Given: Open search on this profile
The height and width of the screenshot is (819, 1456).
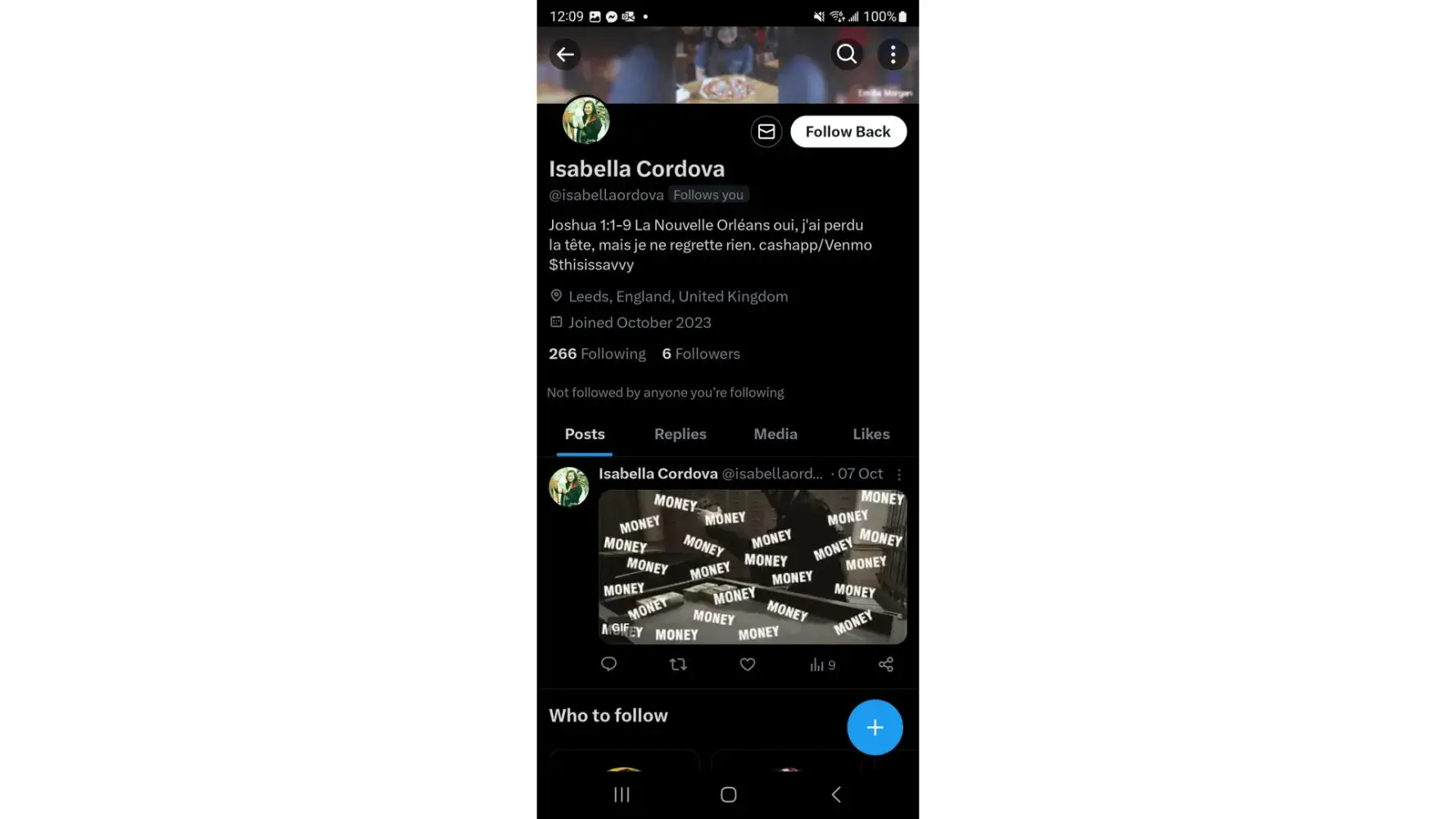Looking at the screenshot, I should [x=847, y=55].
